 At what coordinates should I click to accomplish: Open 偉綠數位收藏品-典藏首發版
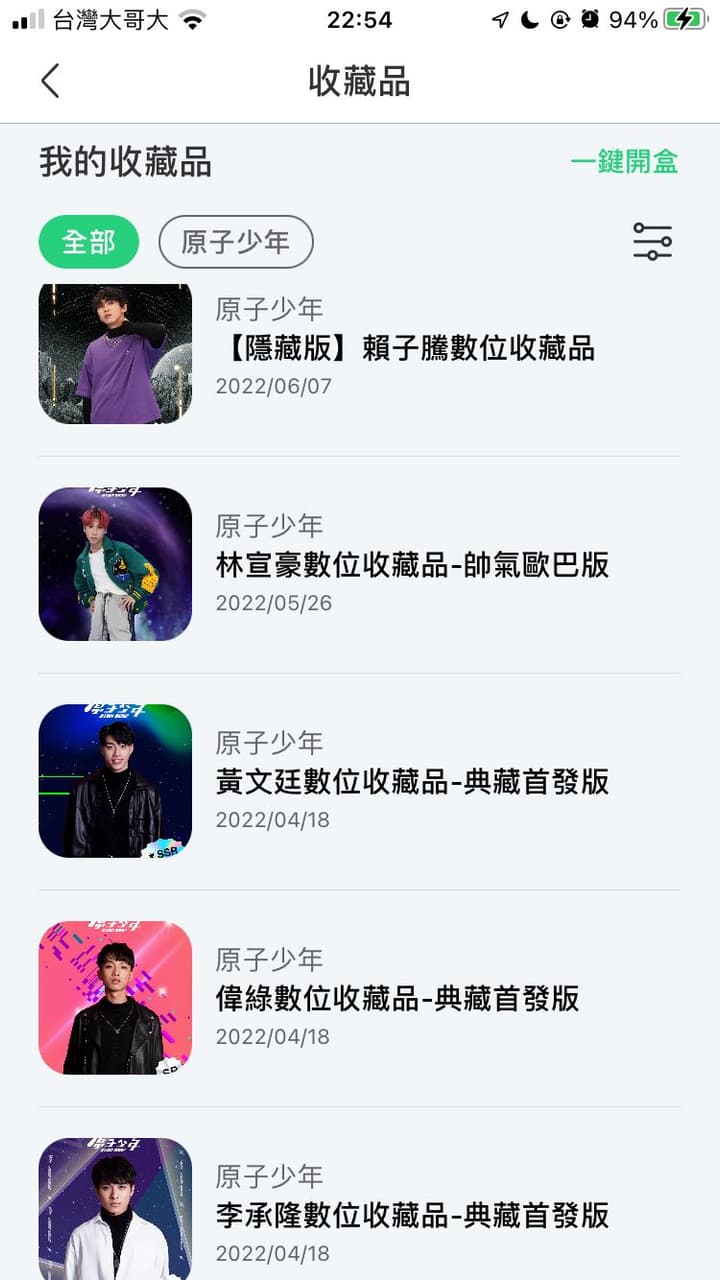click(x=359, y=998)
